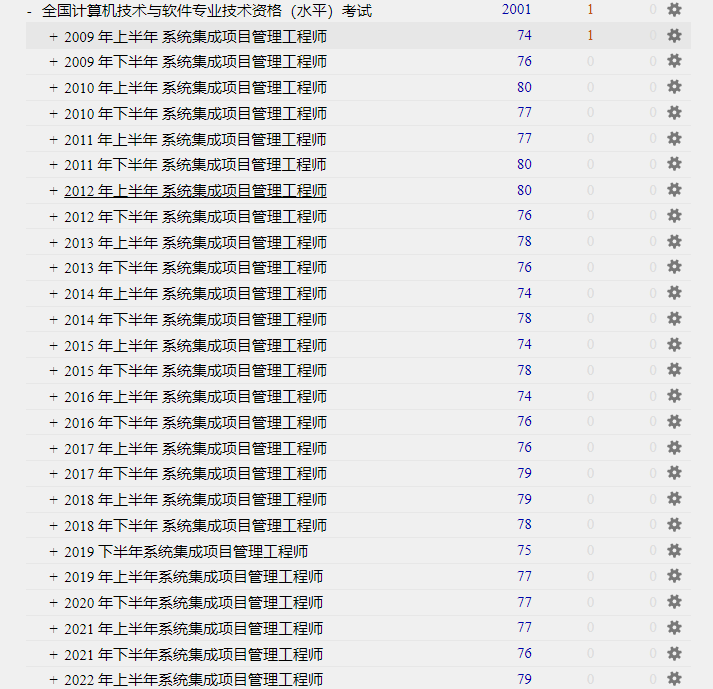Expand 2009 年上半年 系统集成项目管理工程师
Image resolution: width=713 pixels, height=689 pixels.
53,36
